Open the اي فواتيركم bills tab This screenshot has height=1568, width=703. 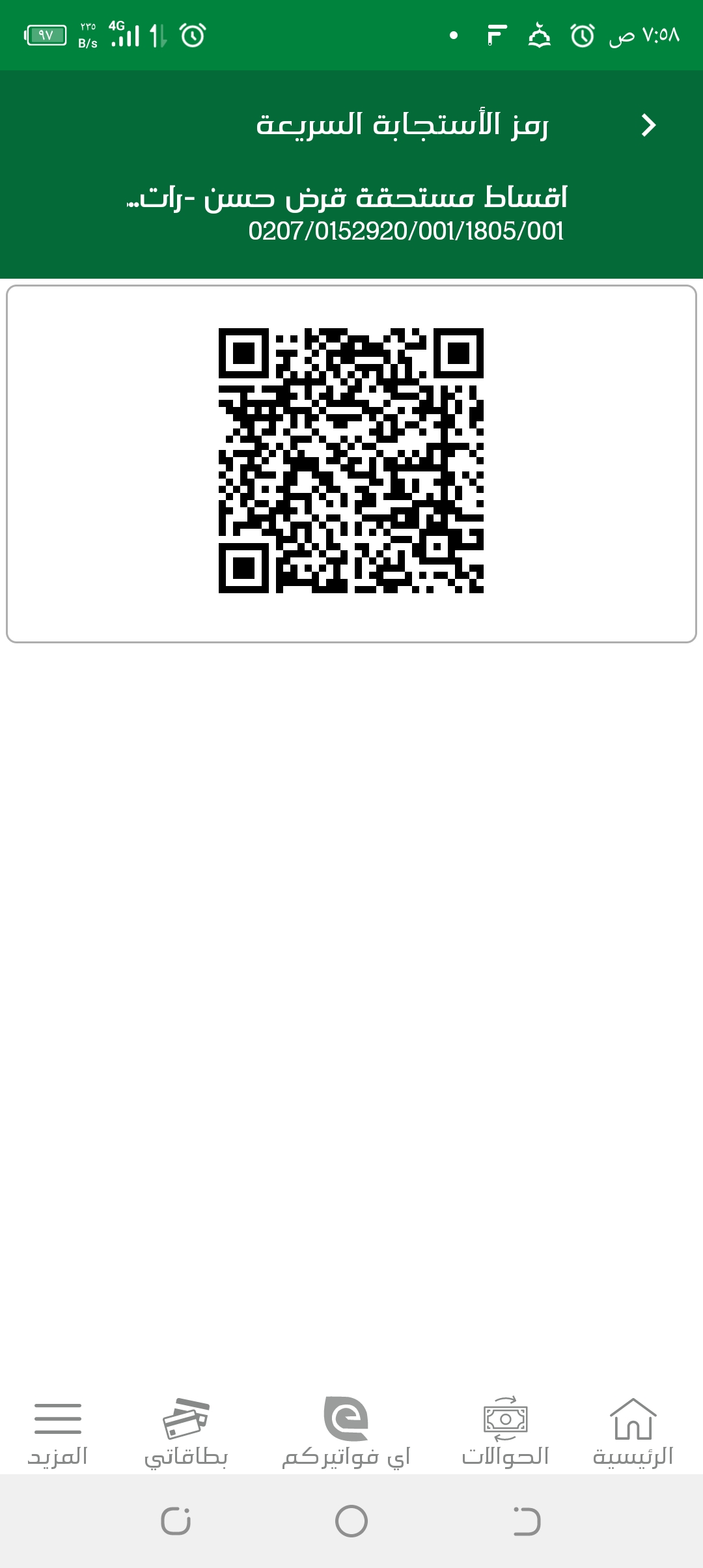point(346,1431)
